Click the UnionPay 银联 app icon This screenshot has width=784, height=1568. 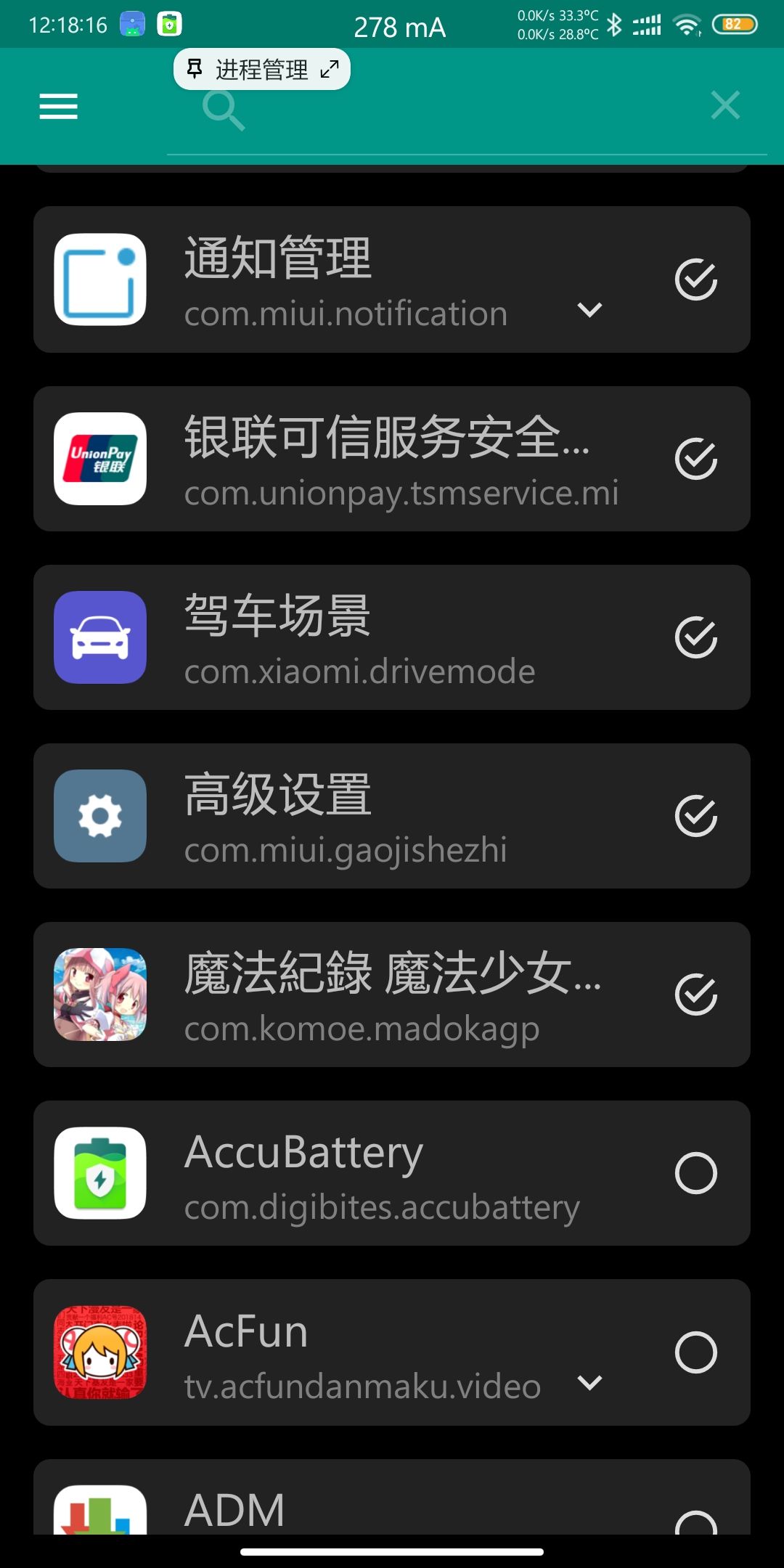pos(99,458)
